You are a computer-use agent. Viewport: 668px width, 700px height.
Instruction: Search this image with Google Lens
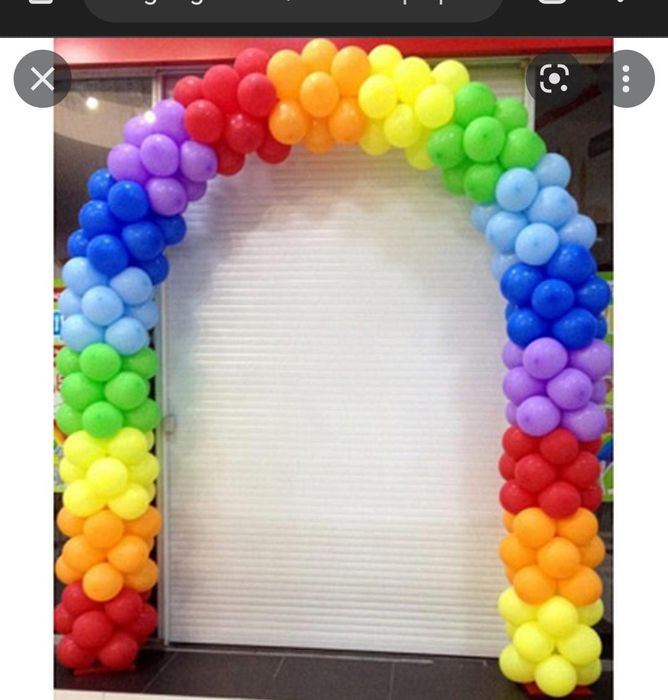click(x=554, y=79)
